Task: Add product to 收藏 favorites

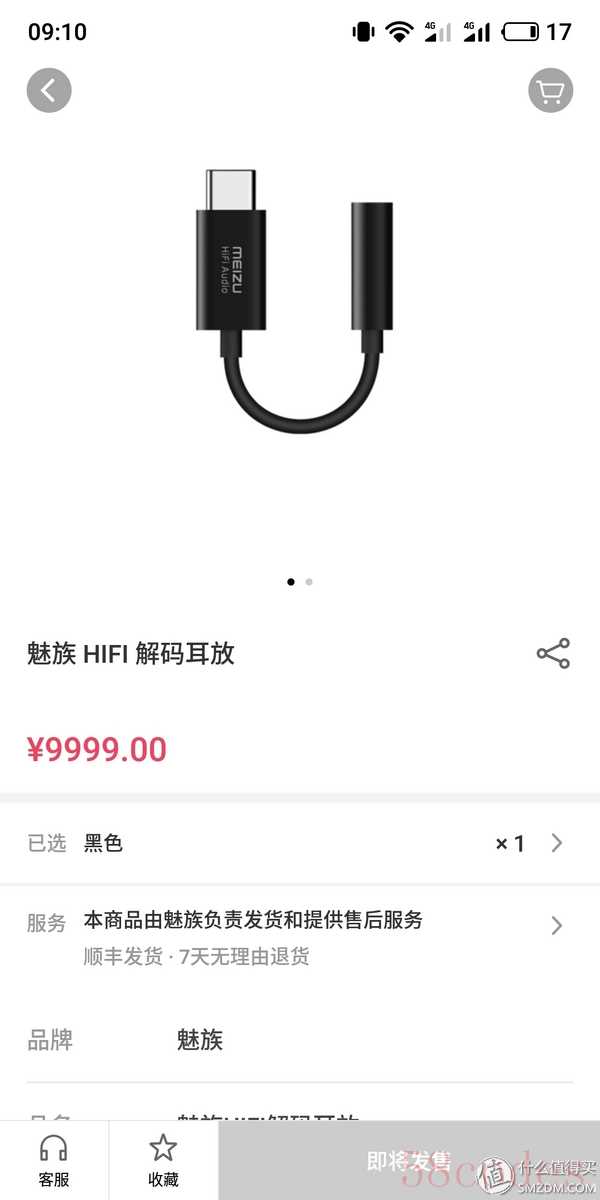Action: point(163,1160)
